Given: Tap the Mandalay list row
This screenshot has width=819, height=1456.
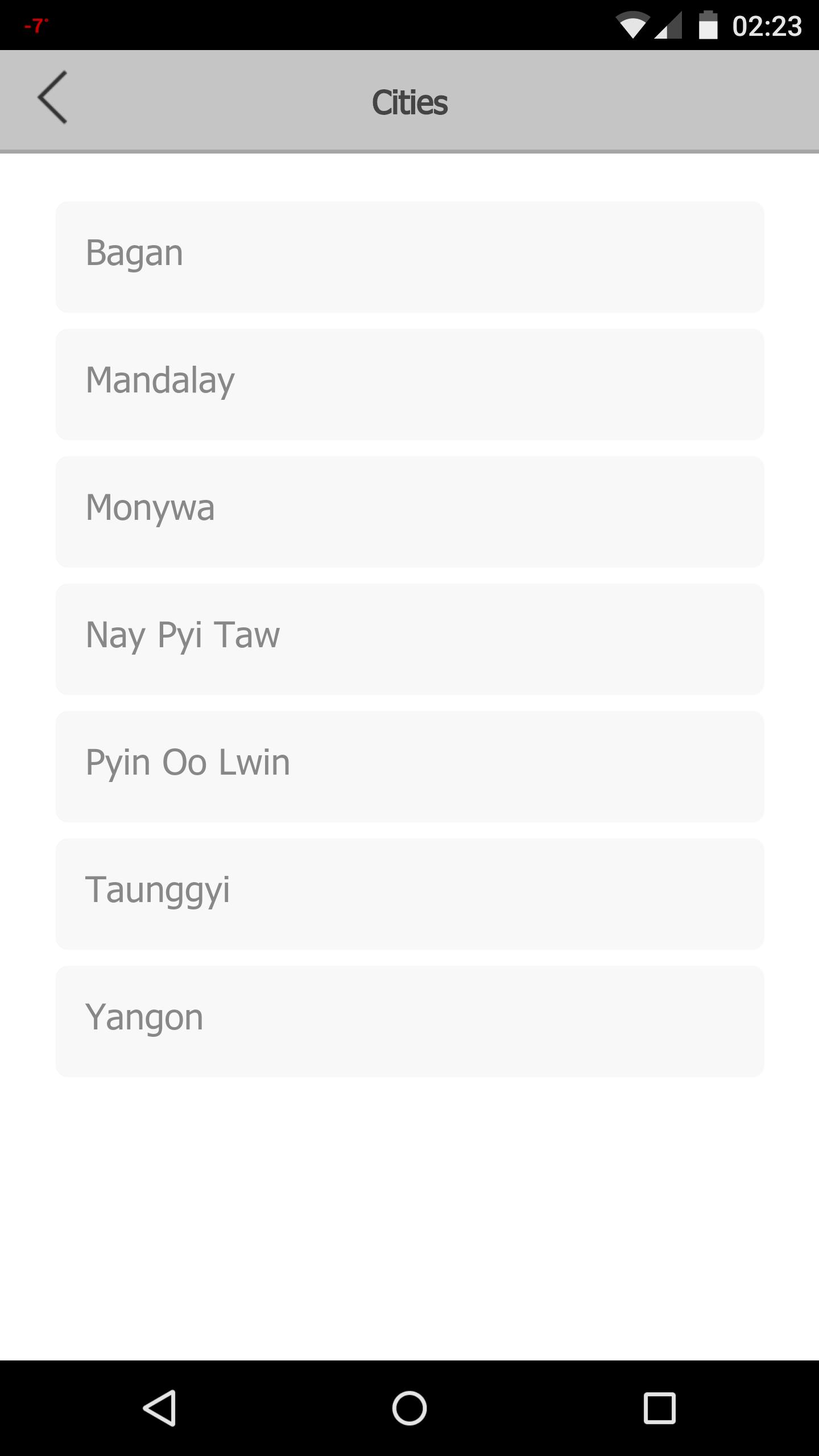Looking at the screenshot, I should 409,382.
